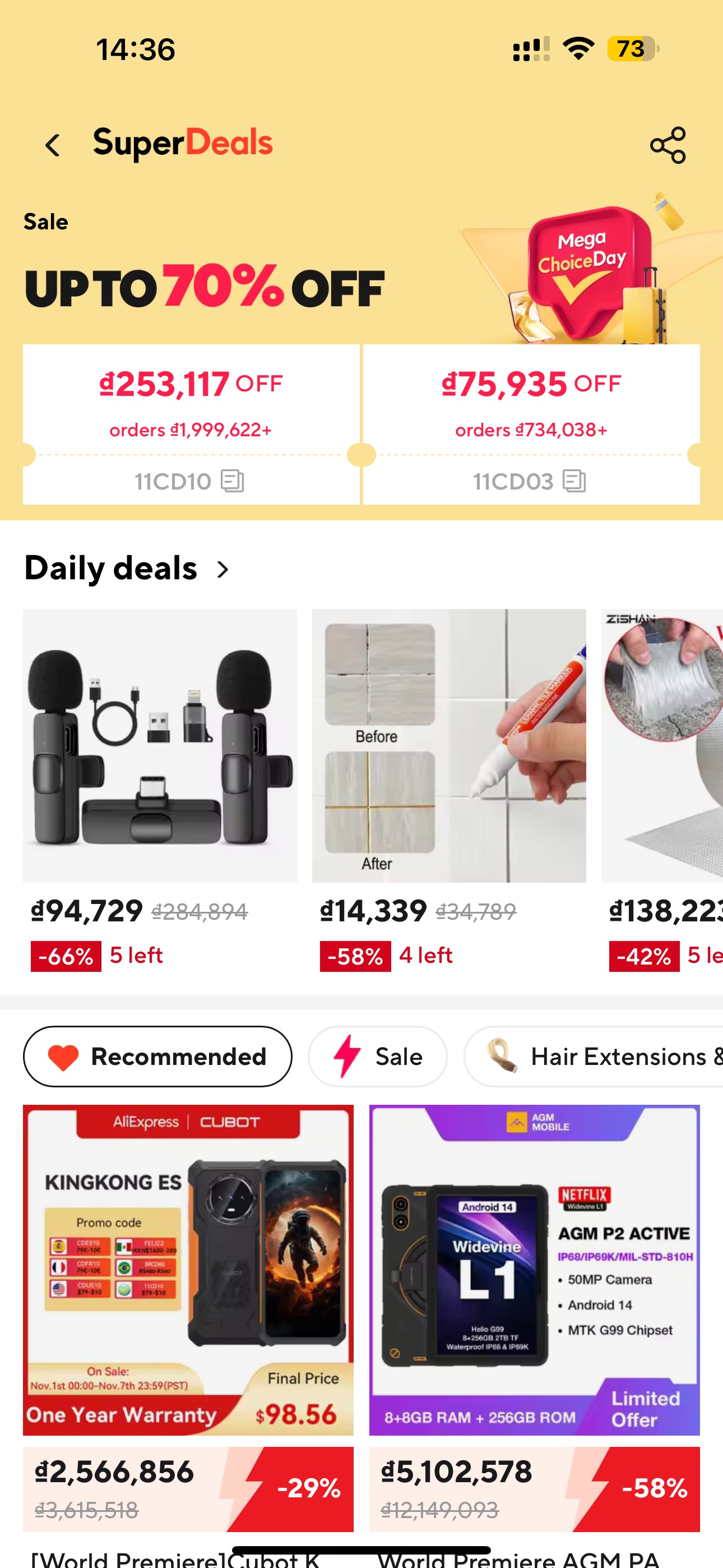723x1568 pixels.
Task: Open the waterproof tape deal at ₫138,223
Action: pos(662,790)
